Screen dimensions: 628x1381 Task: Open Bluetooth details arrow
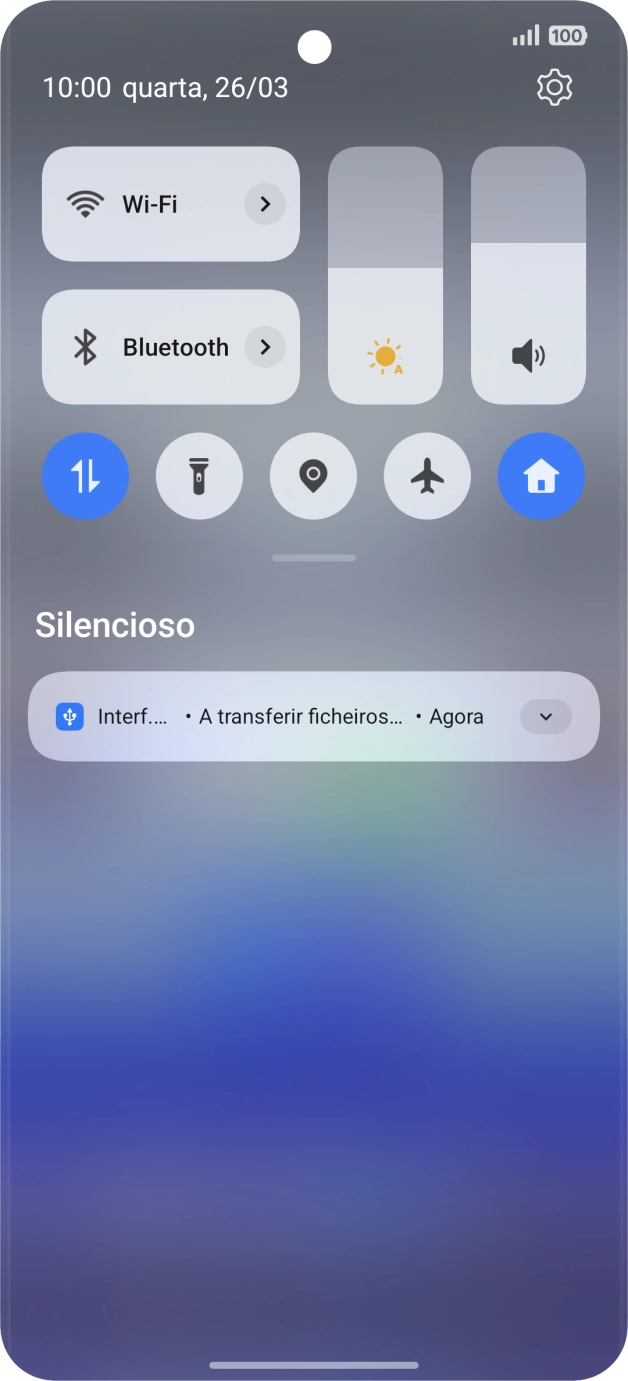(x=265, y=347)
